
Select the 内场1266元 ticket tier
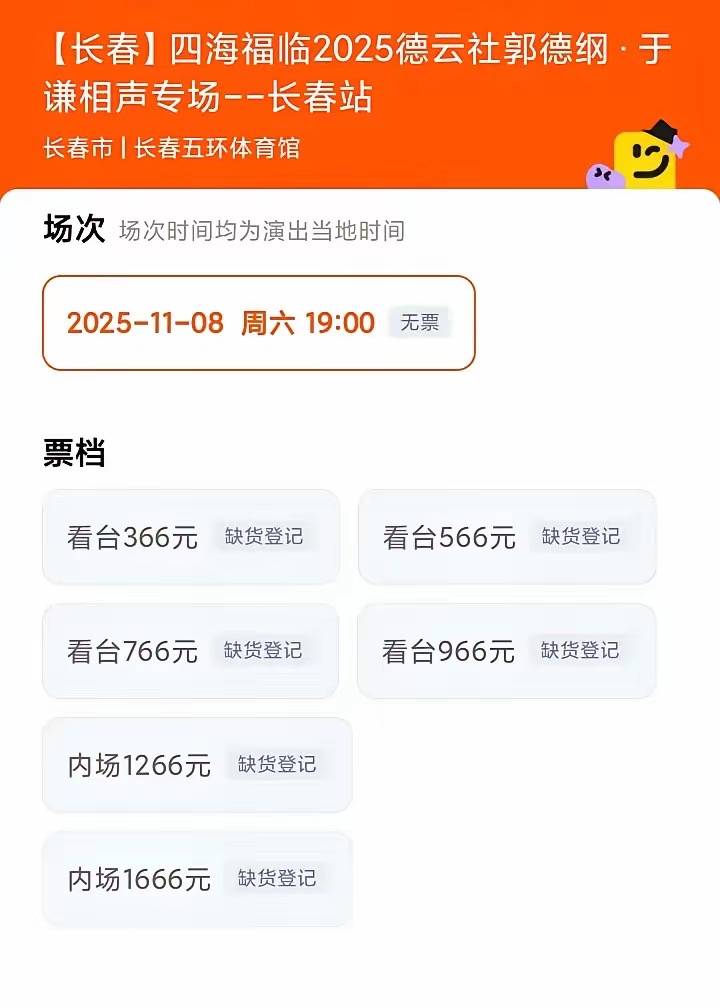197,765
